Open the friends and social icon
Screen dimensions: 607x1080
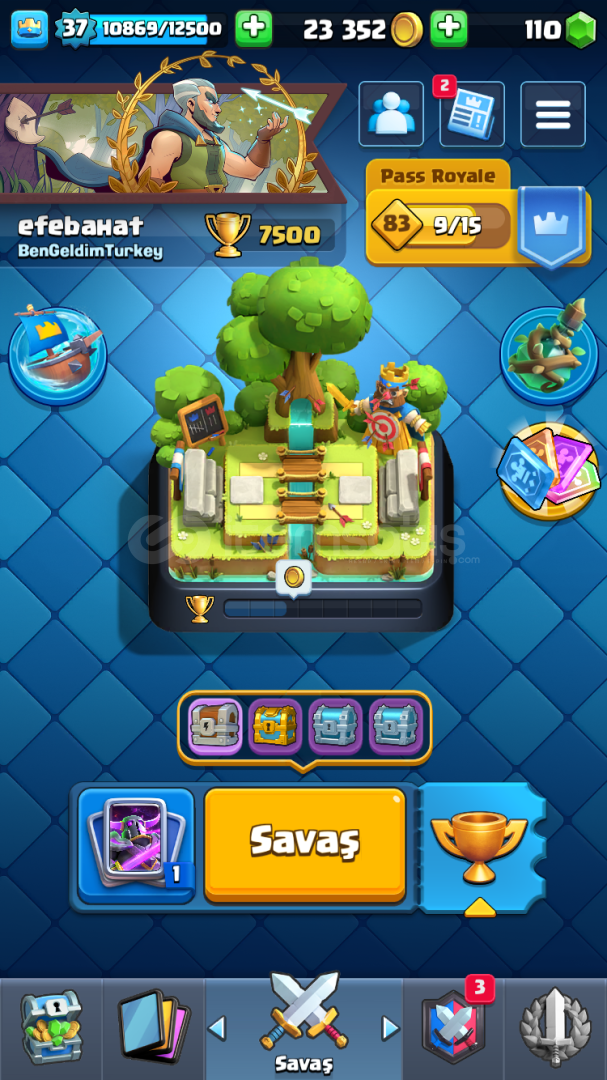[x=391, y=115]
